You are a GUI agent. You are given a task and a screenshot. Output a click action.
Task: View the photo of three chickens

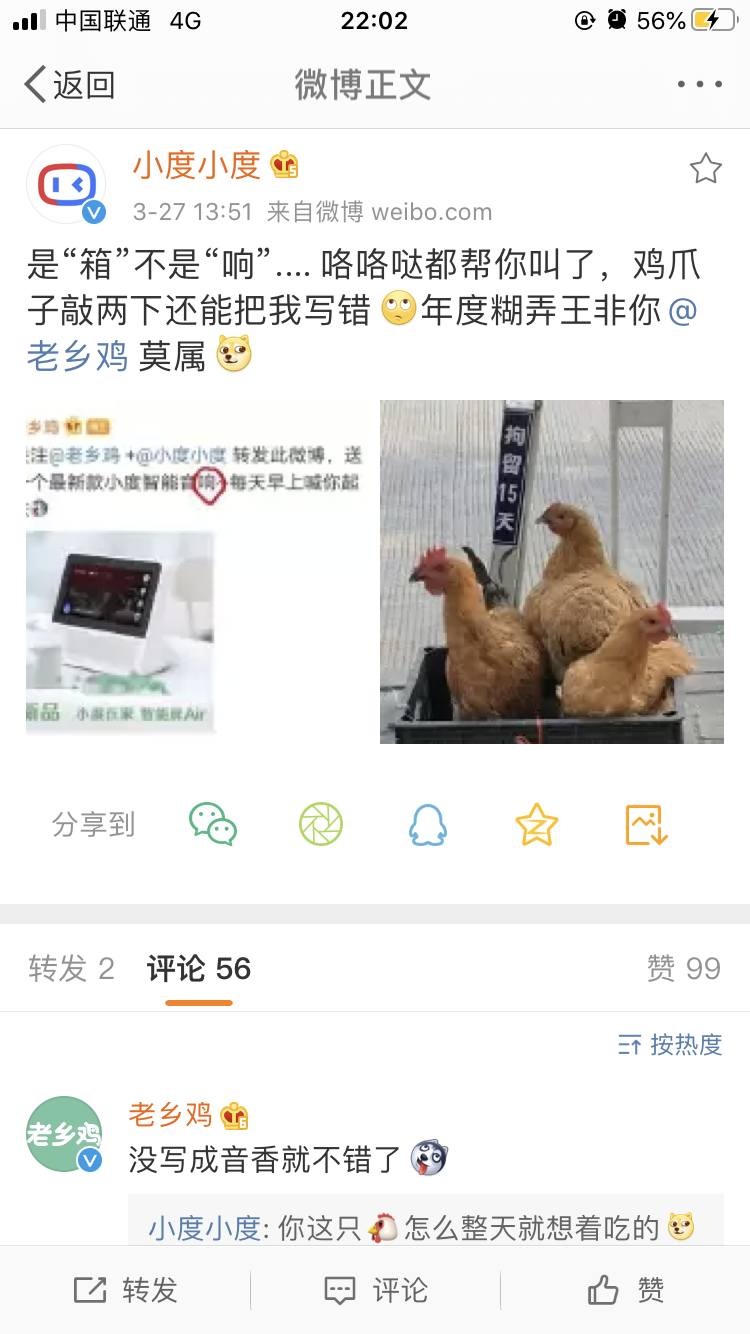(552, 571)
